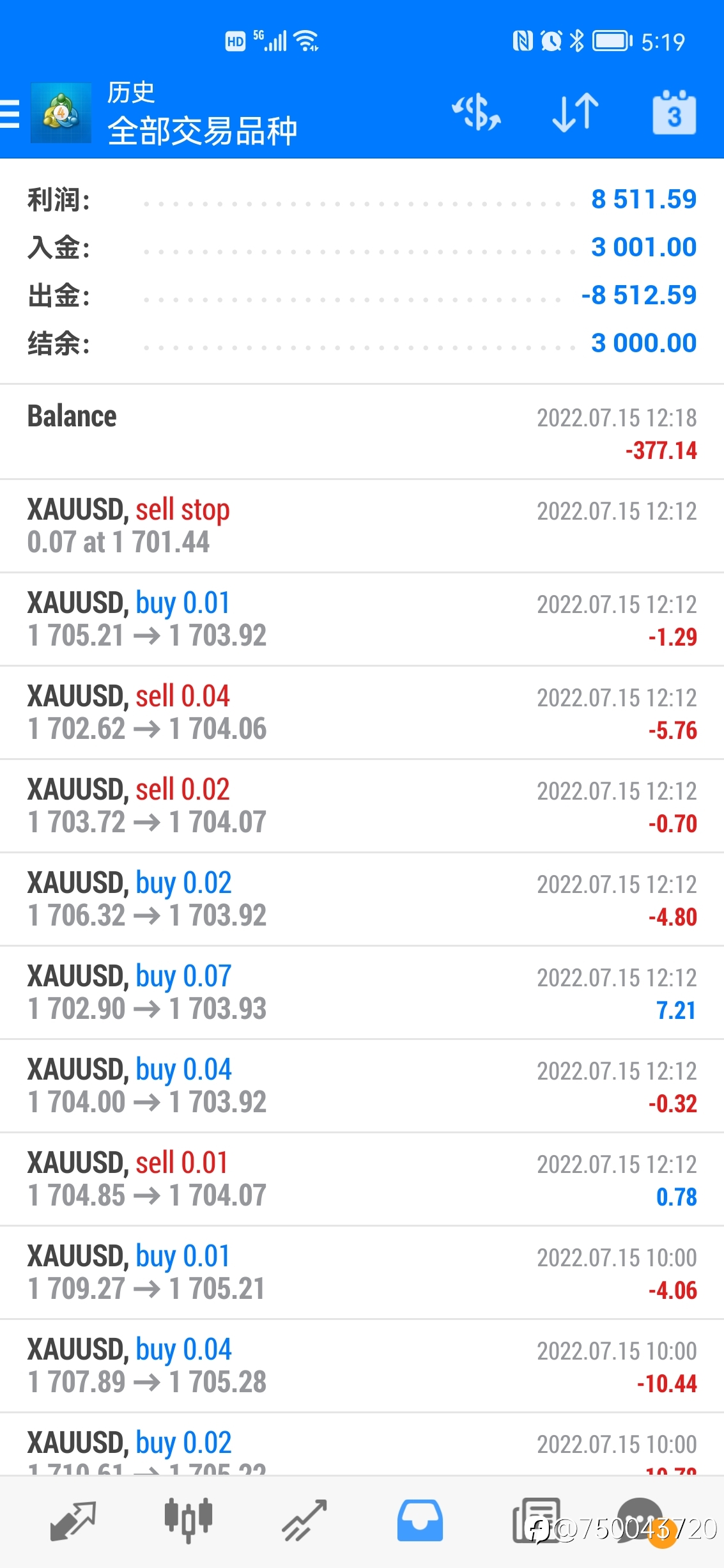
Task: Select the History inbox tab
Action: click(x=420, y=1521)
